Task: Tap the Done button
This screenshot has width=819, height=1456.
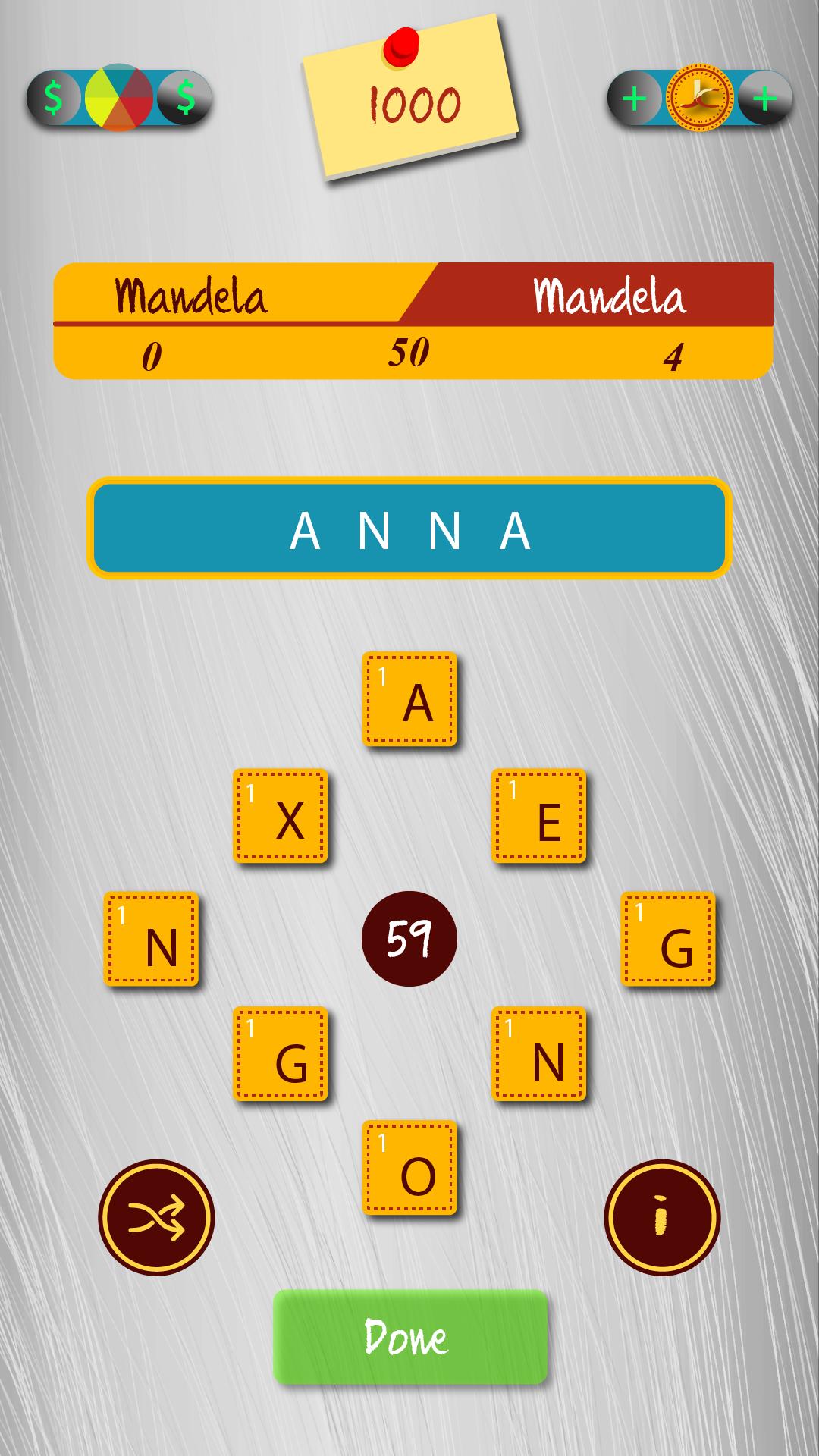Action: point(409,1336)
